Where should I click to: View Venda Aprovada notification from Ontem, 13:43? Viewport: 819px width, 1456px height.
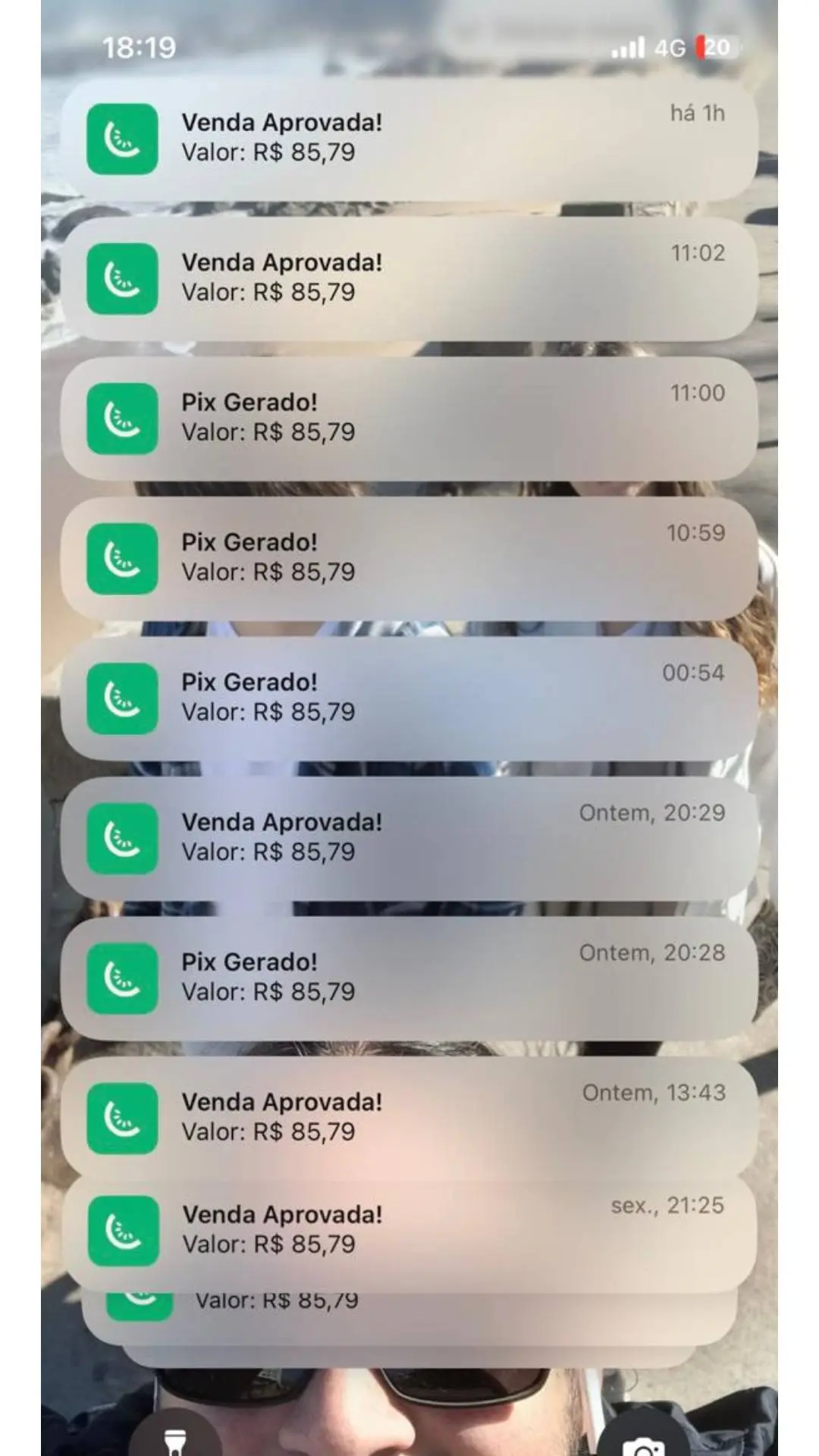point(409,1117)
